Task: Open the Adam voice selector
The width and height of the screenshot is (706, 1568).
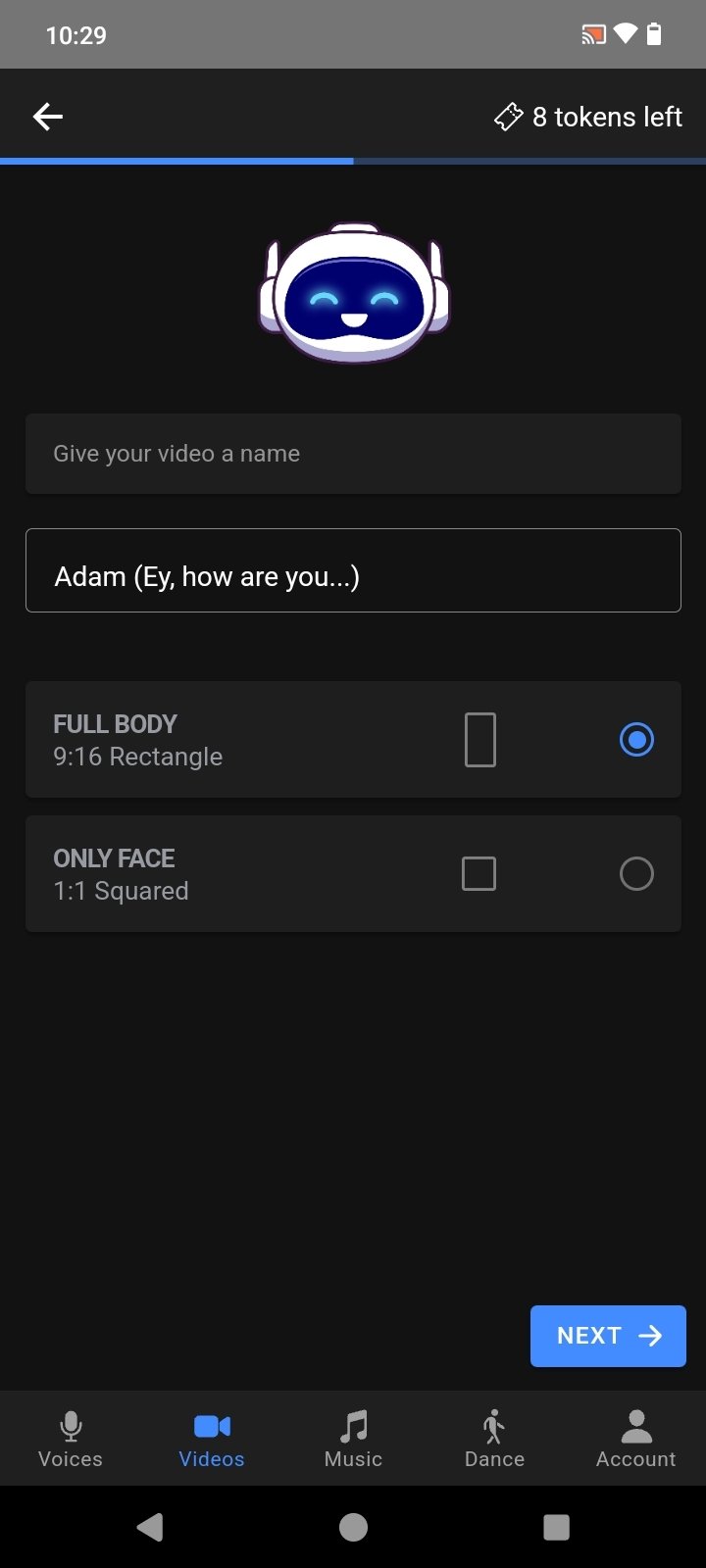Action: [x=353, y=570]
